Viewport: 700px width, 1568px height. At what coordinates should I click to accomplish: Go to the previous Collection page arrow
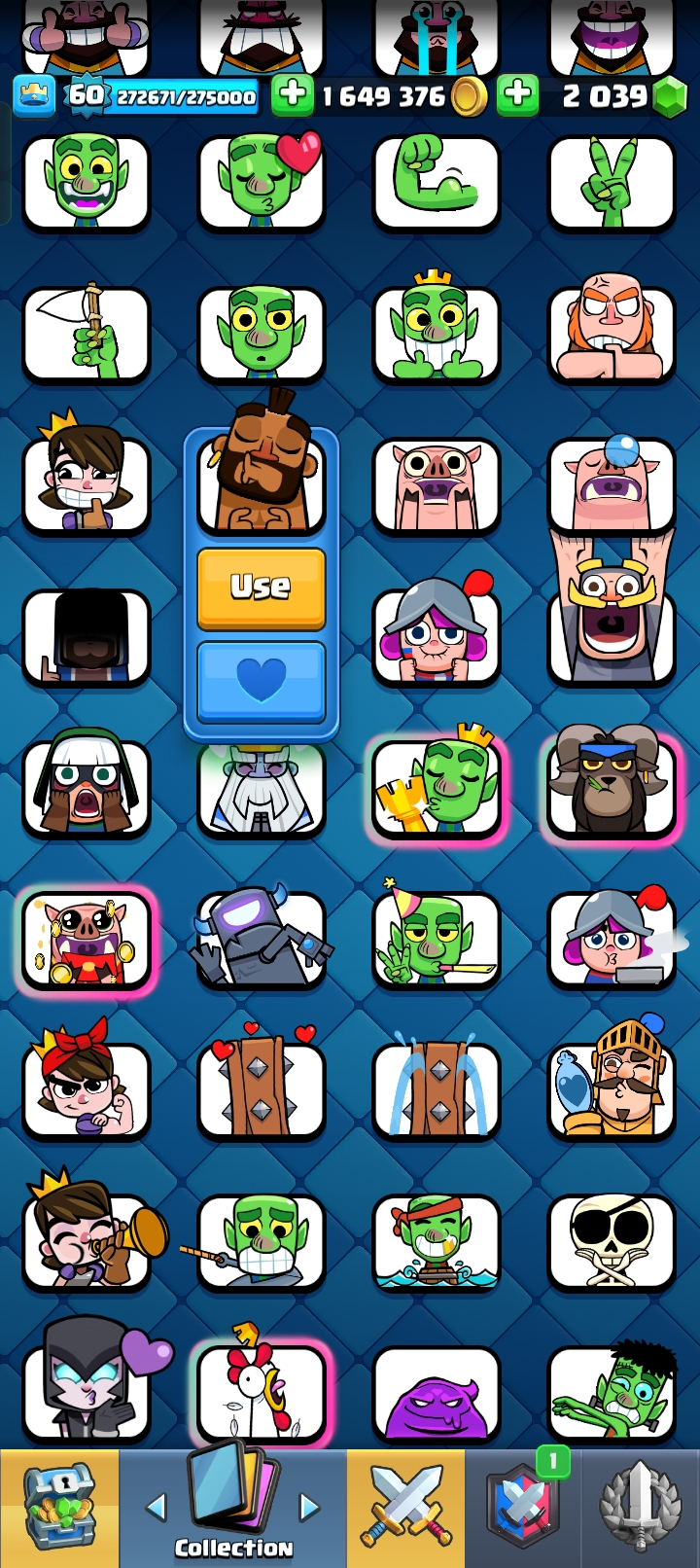click(x=156, y=1508)
